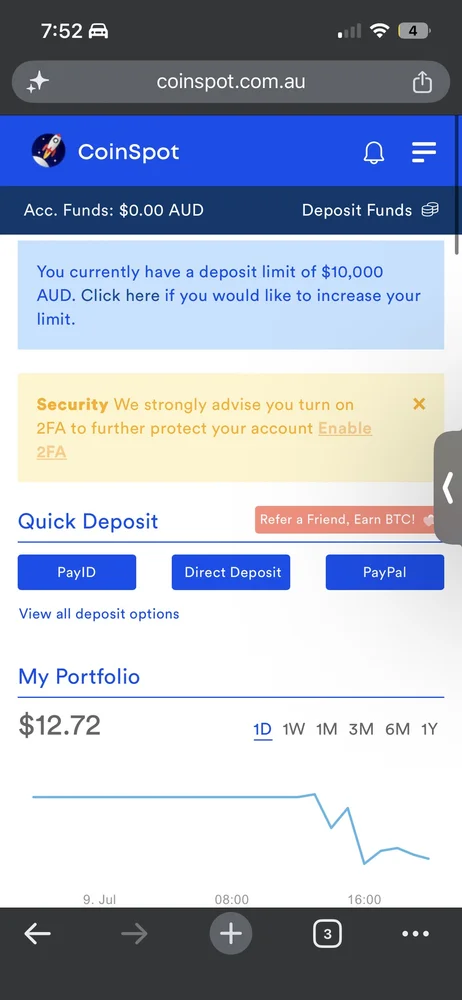Open a new browser tab

click(231, 934)
